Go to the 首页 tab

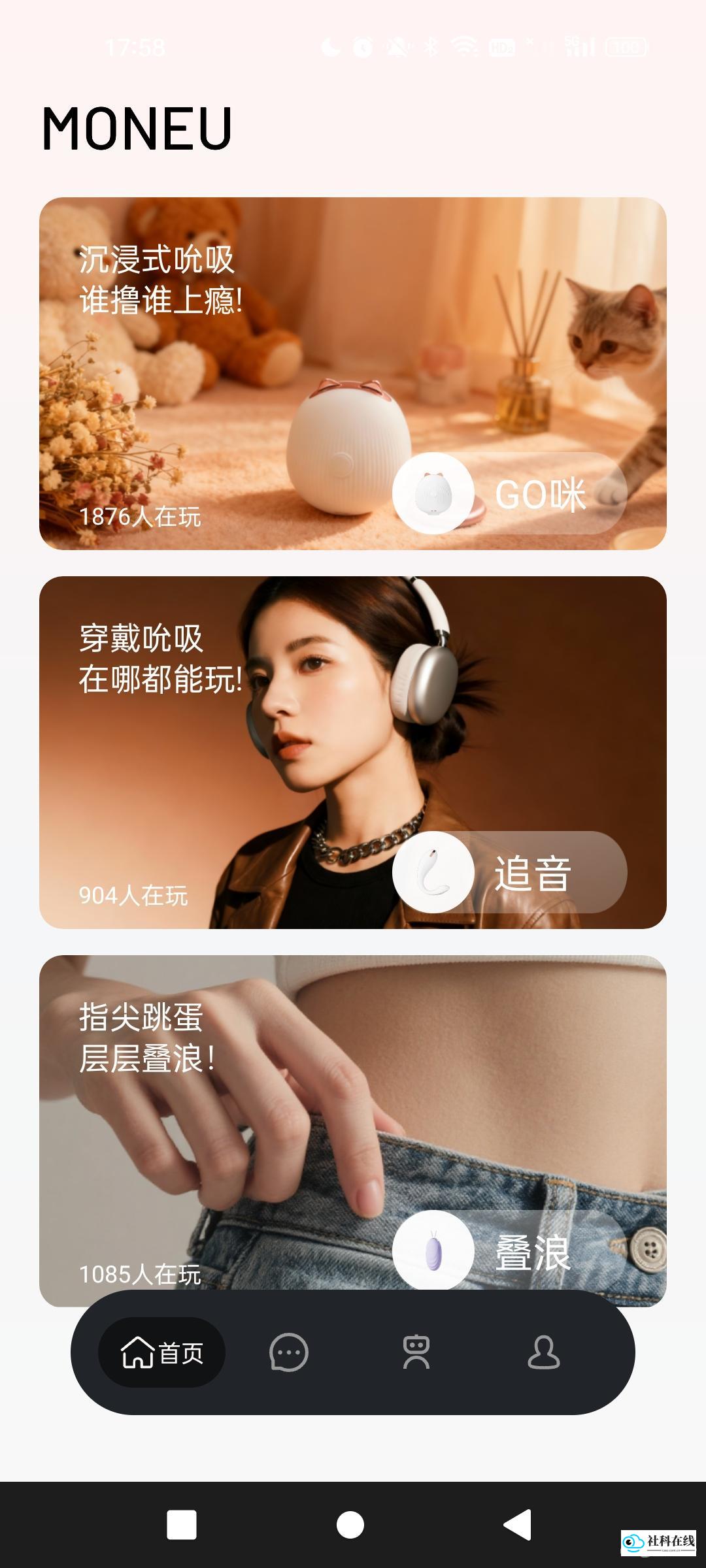pyautogui.click(x=161, y=1352)
